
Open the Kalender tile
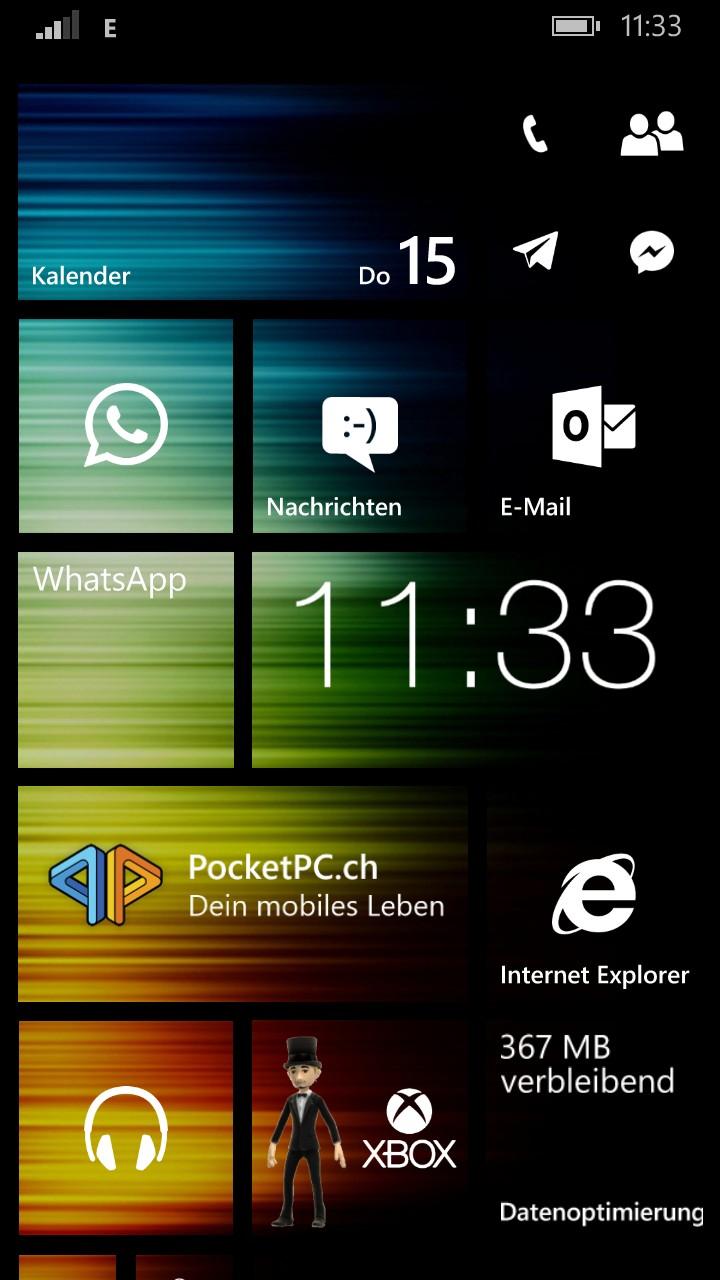point(240,192)
